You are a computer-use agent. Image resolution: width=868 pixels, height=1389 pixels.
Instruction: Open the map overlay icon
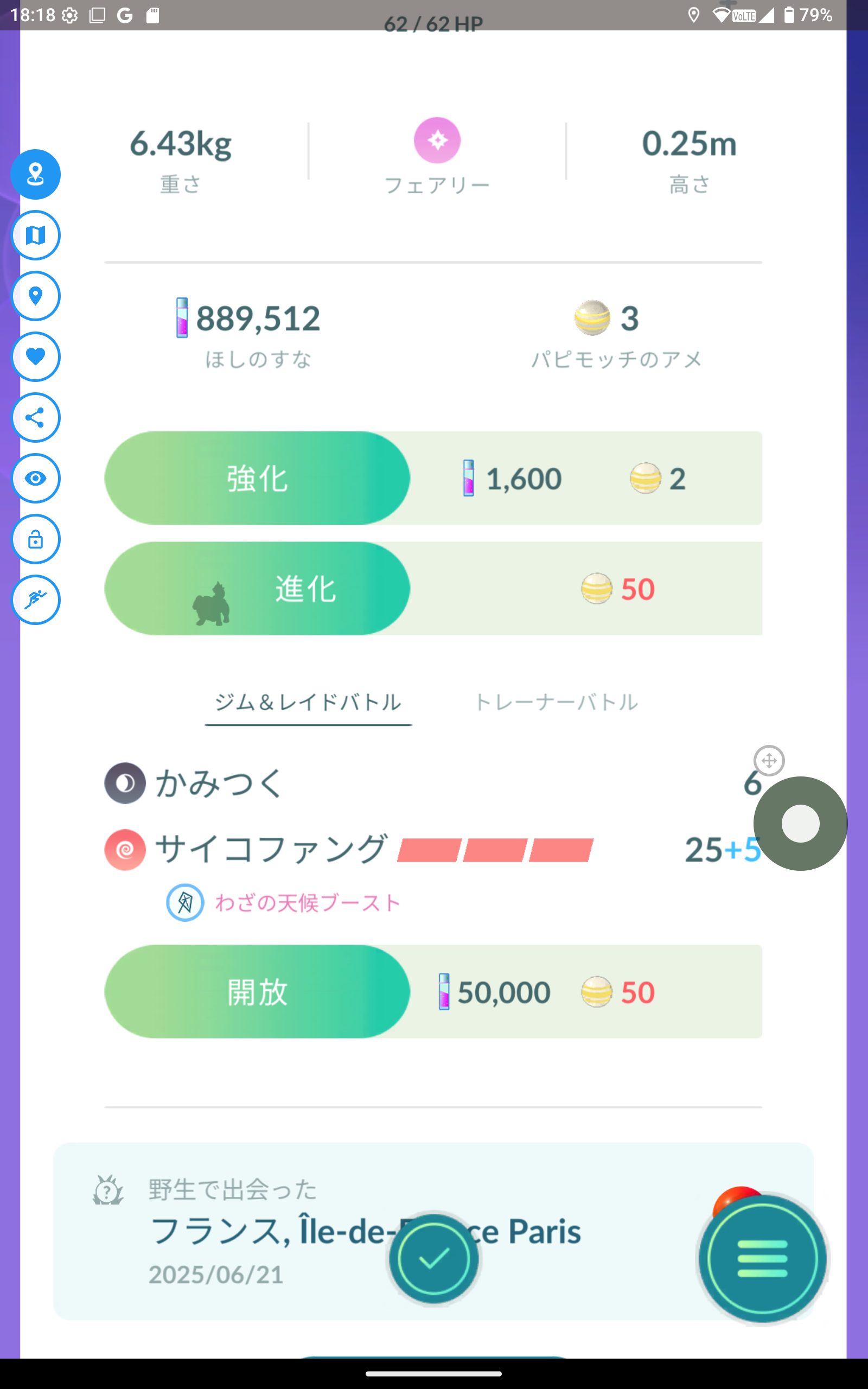[36, 235]
